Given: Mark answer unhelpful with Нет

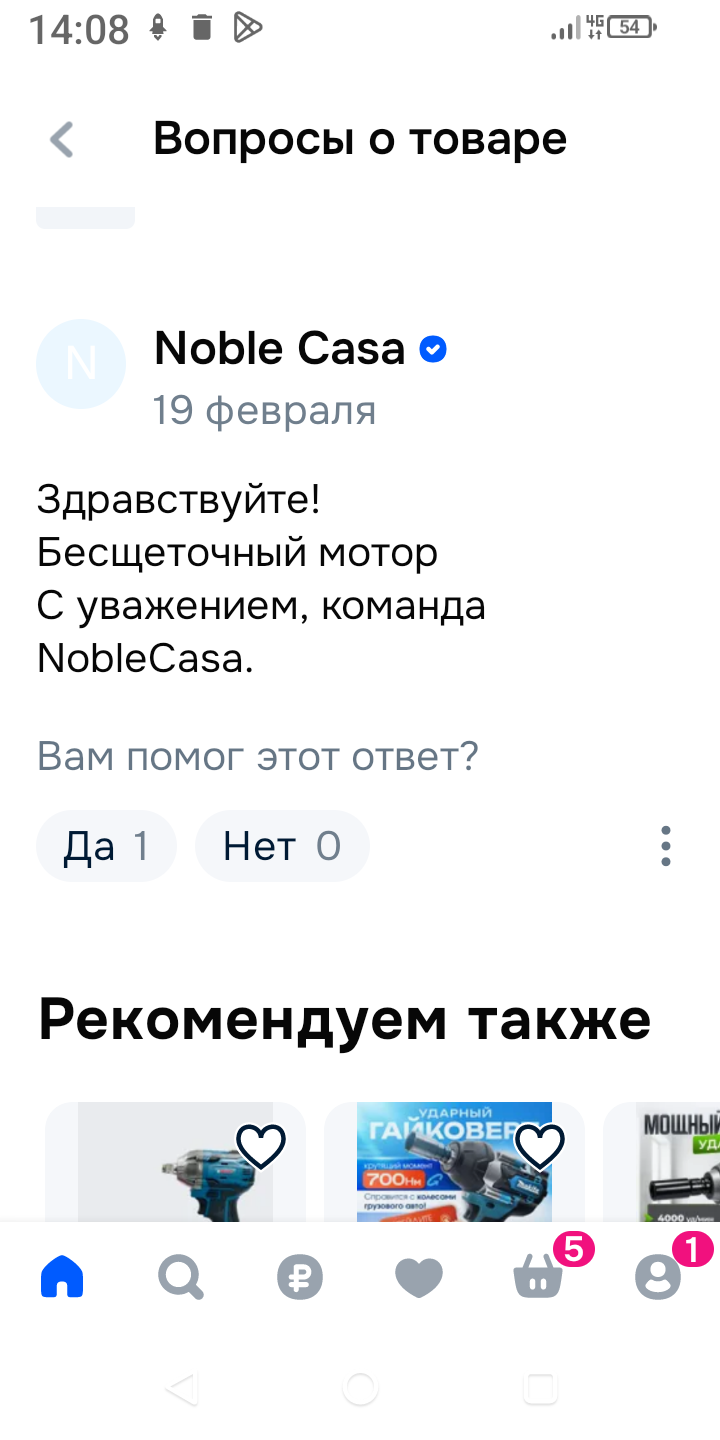Looking at the screenshot, I should [282, 846].
